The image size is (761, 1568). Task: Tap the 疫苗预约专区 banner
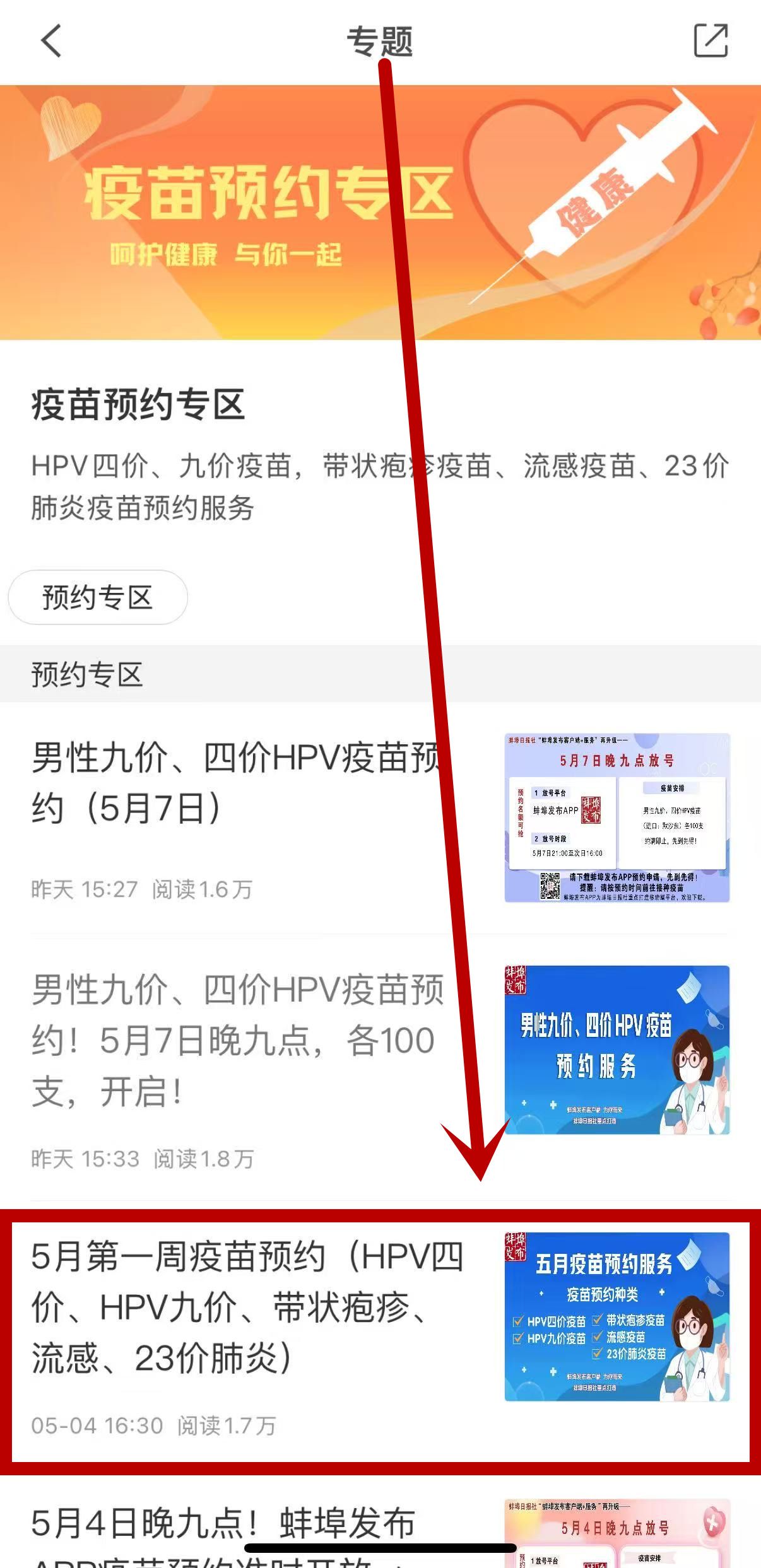pyautogui.click(x=380, y=213)
